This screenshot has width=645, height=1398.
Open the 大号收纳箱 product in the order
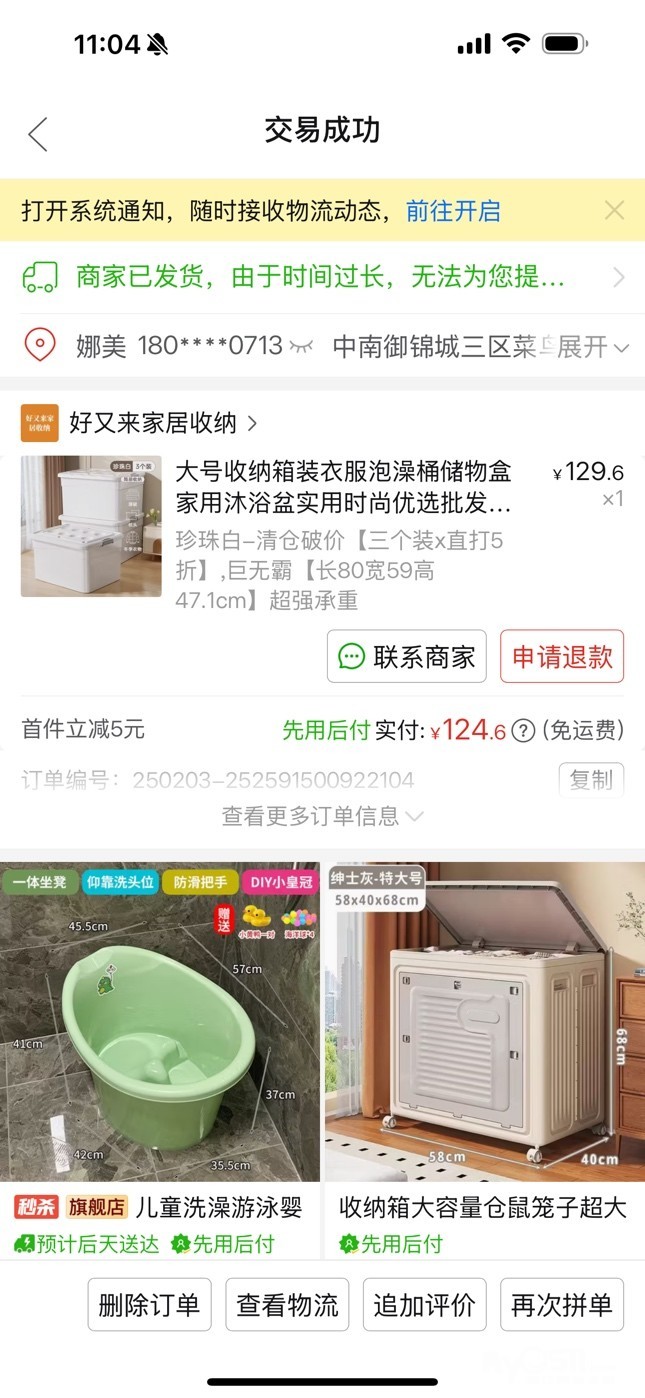coord(343,485)
